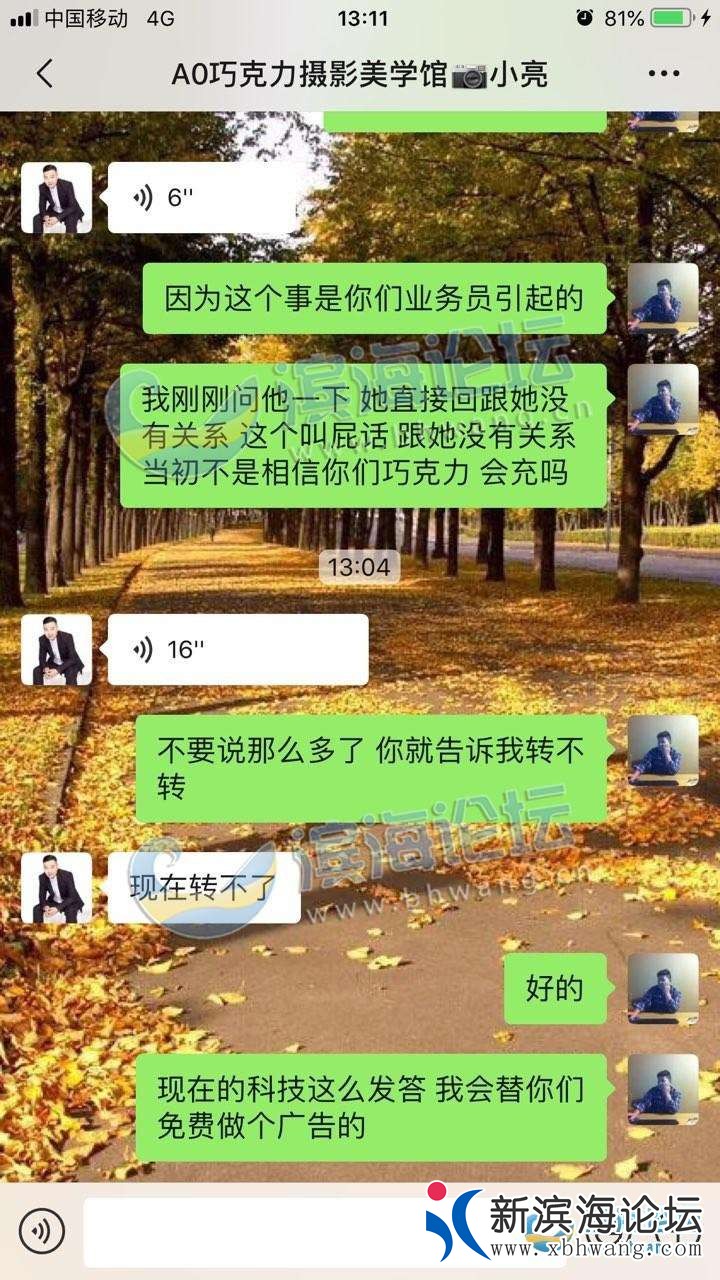The height and width of the screenshot is (1280, 720).
Task: Open your avatar beside 好的 message
Action: pyautogui.click(x=663, y=988)
